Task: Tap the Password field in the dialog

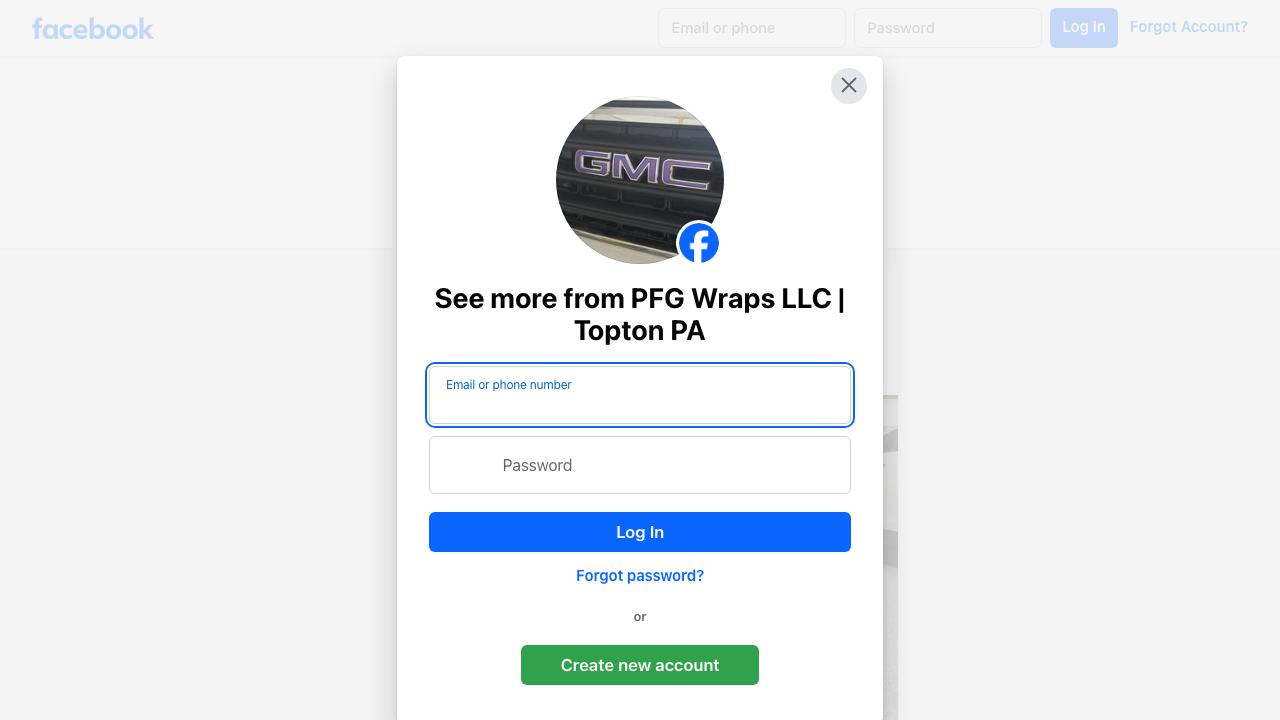Action: tap(639, 465)
